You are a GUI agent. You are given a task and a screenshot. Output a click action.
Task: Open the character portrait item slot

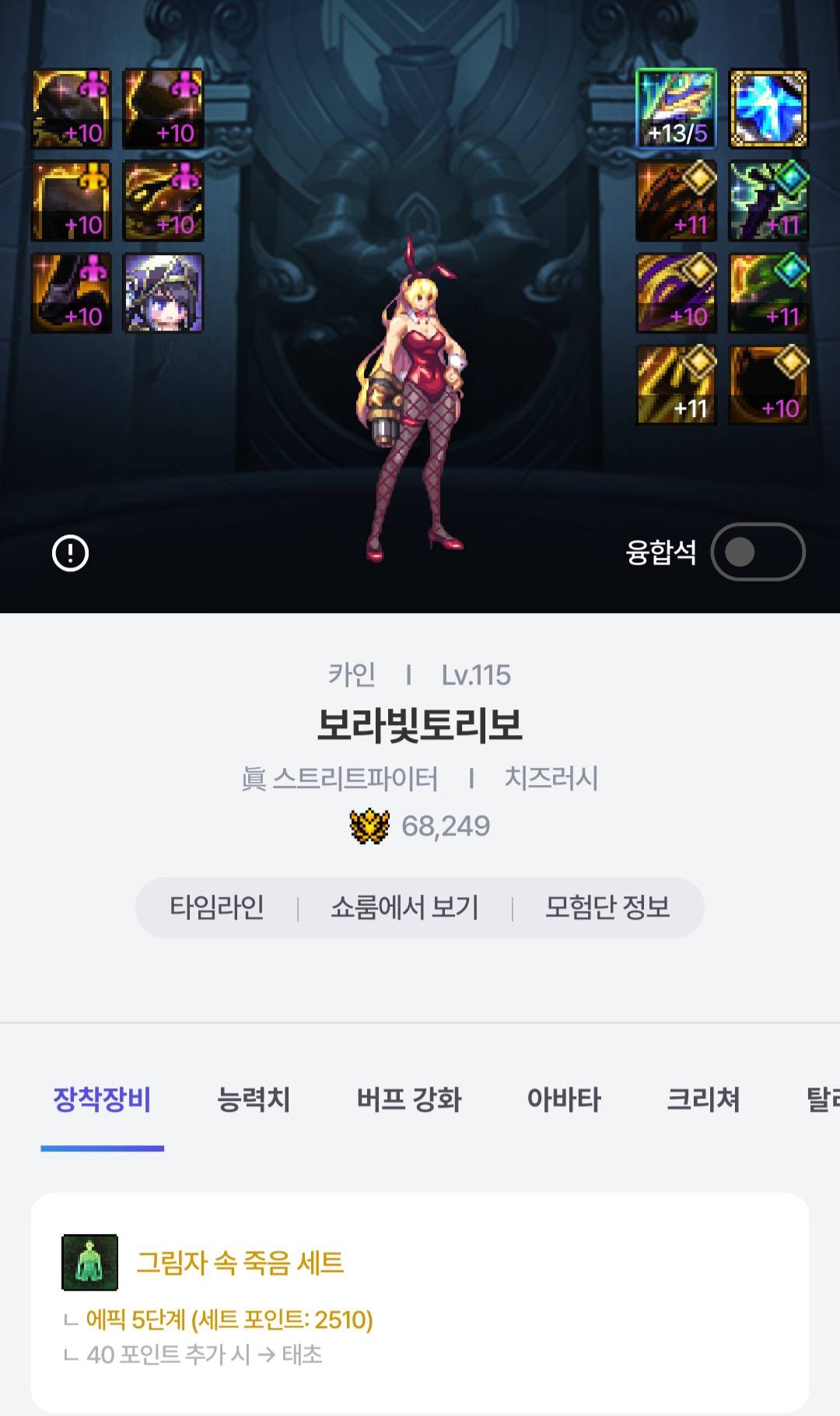(x=163, y=293)
